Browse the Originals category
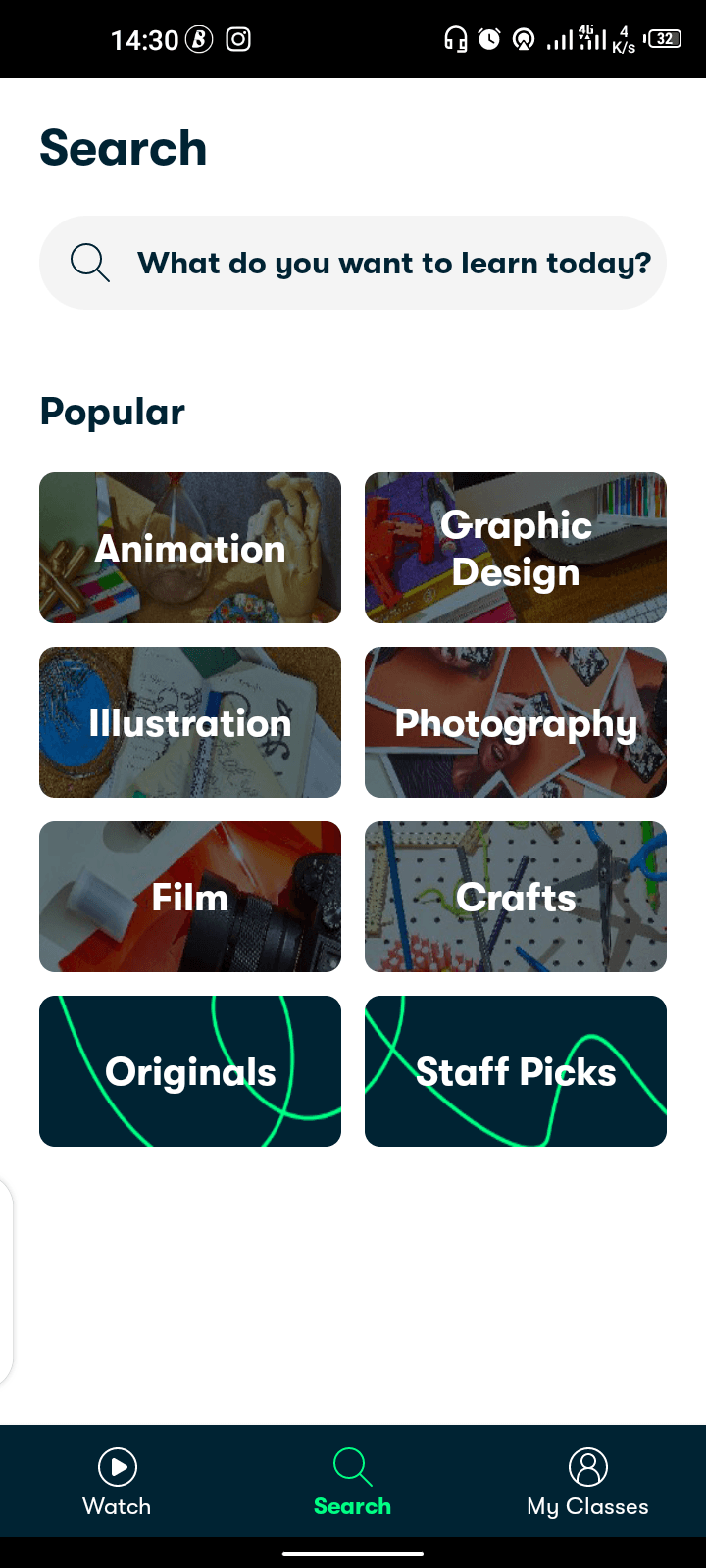This screenshot has height=1568, width=706. click(189, 1070)
